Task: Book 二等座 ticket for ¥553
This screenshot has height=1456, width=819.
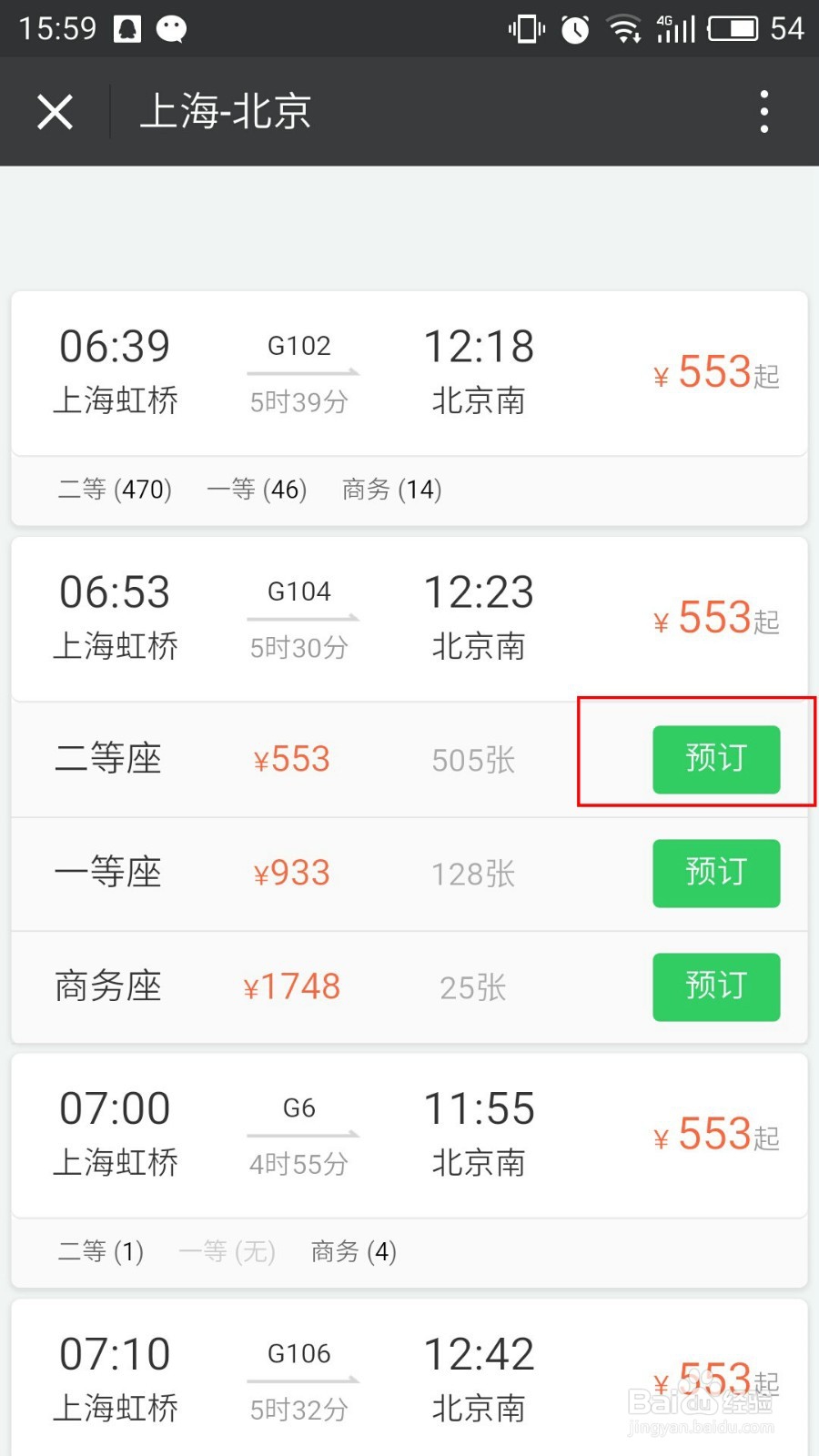Action: point(716,759)
